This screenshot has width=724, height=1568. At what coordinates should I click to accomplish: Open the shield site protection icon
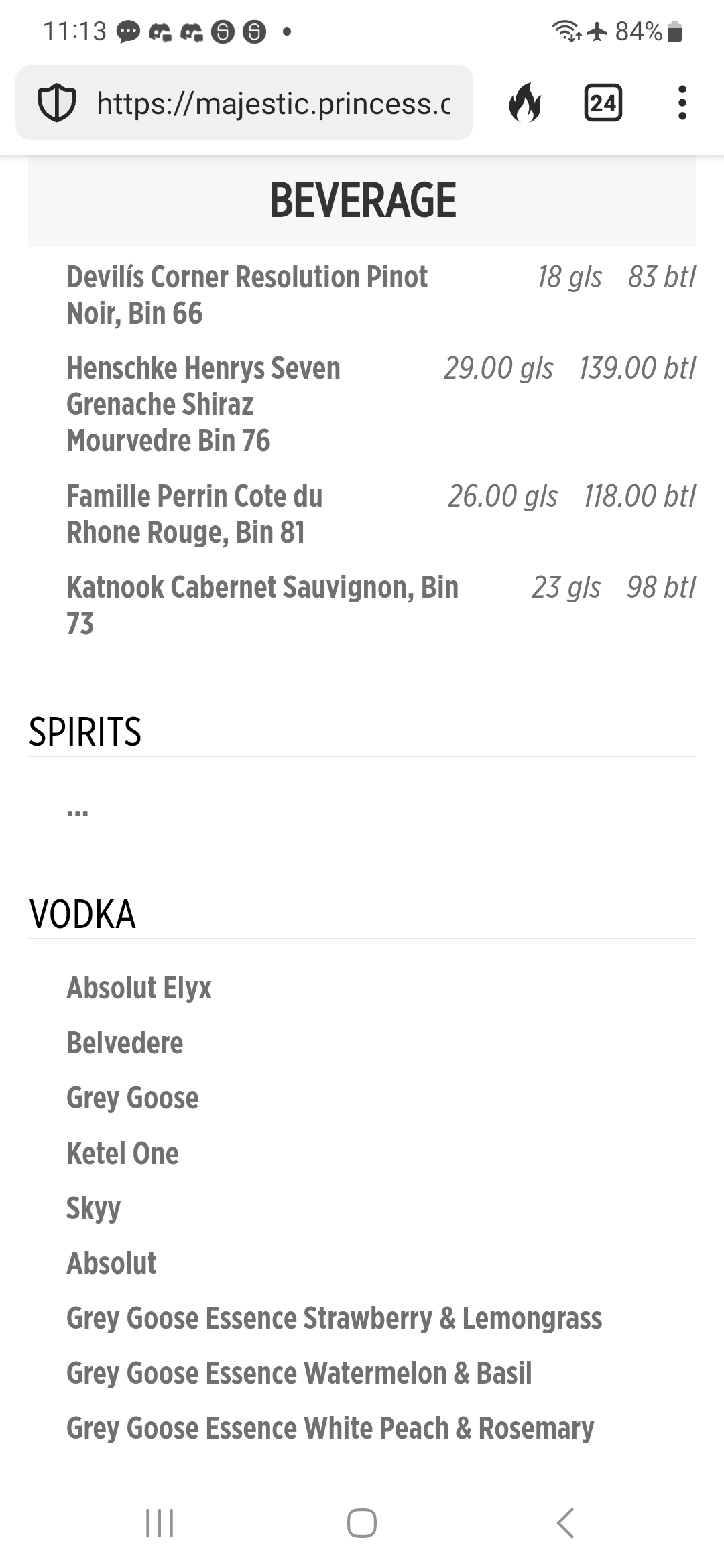[x=56, y=103]
